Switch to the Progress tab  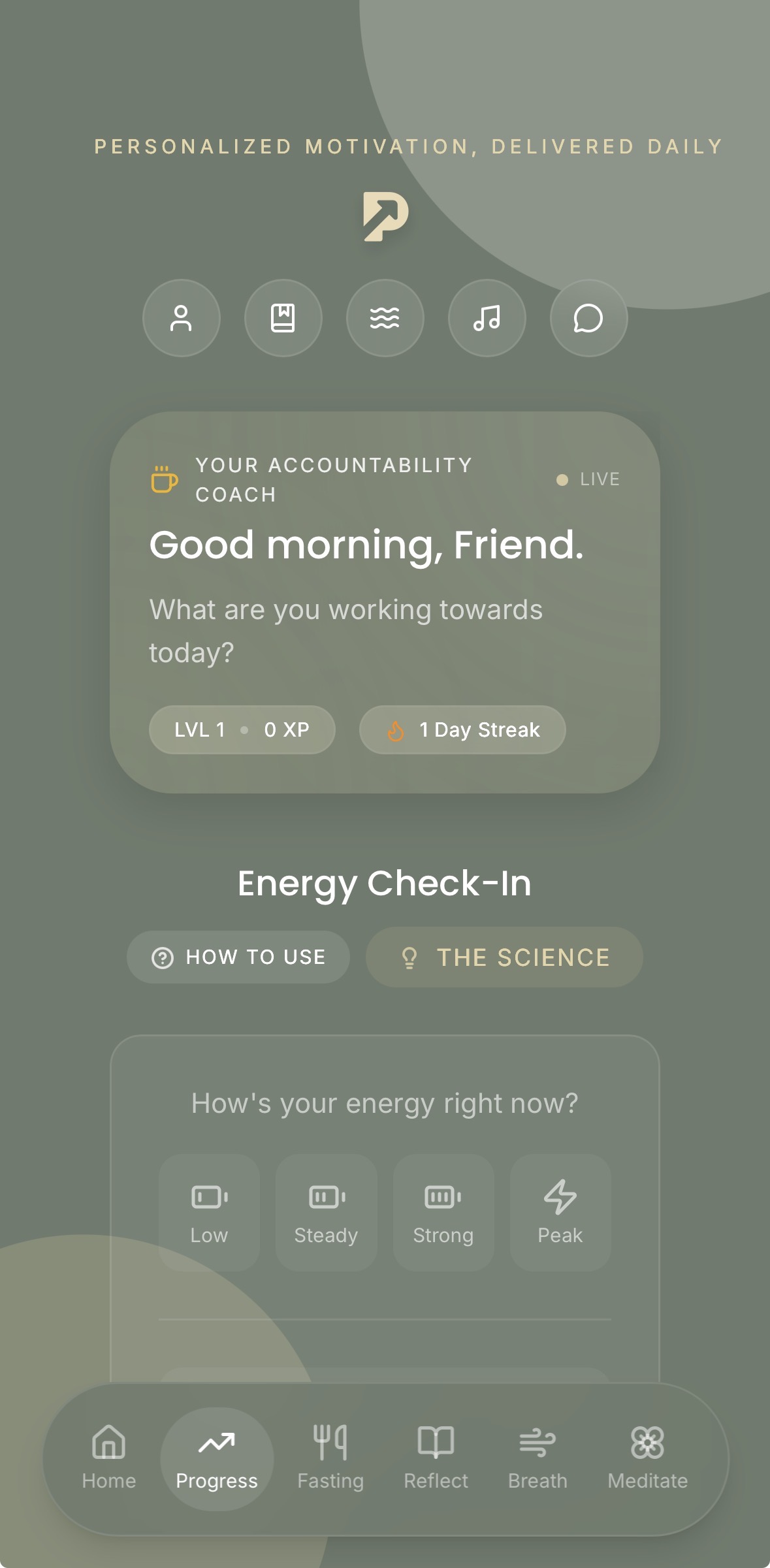click(x=217, y=1458)
